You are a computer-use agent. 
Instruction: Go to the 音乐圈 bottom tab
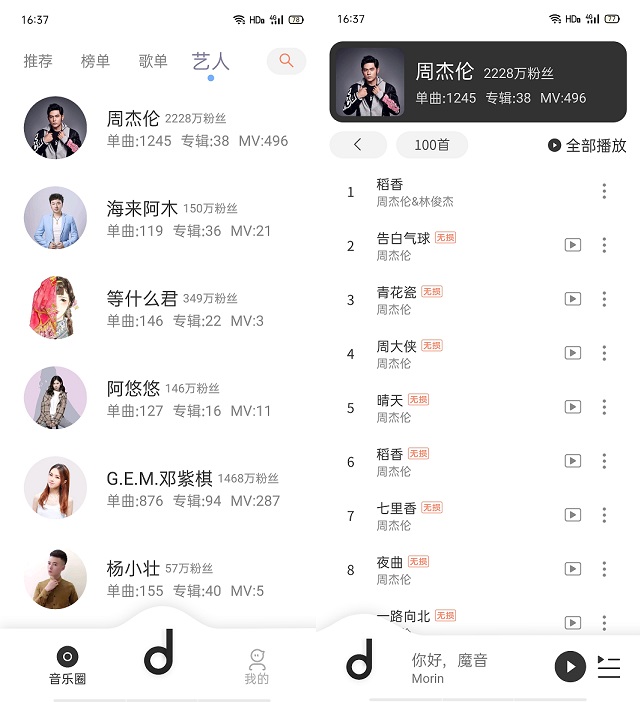tap(67, 664)
